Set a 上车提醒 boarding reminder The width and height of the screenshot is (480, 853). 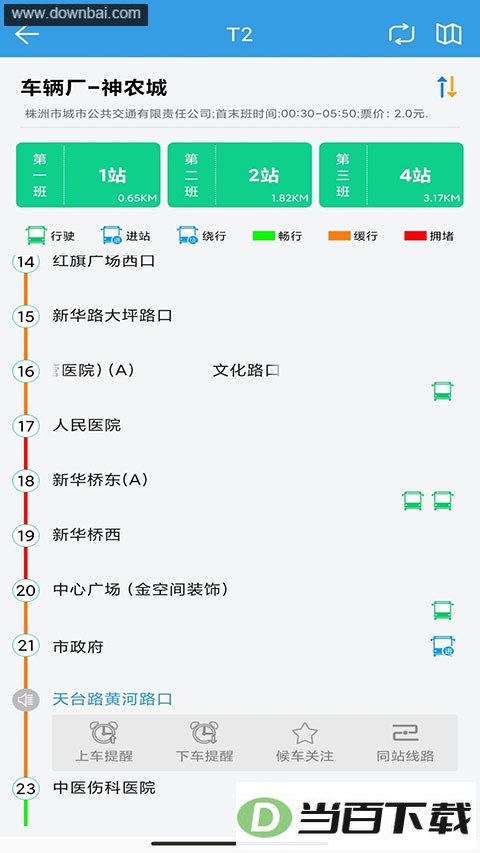tap(103, 742)
